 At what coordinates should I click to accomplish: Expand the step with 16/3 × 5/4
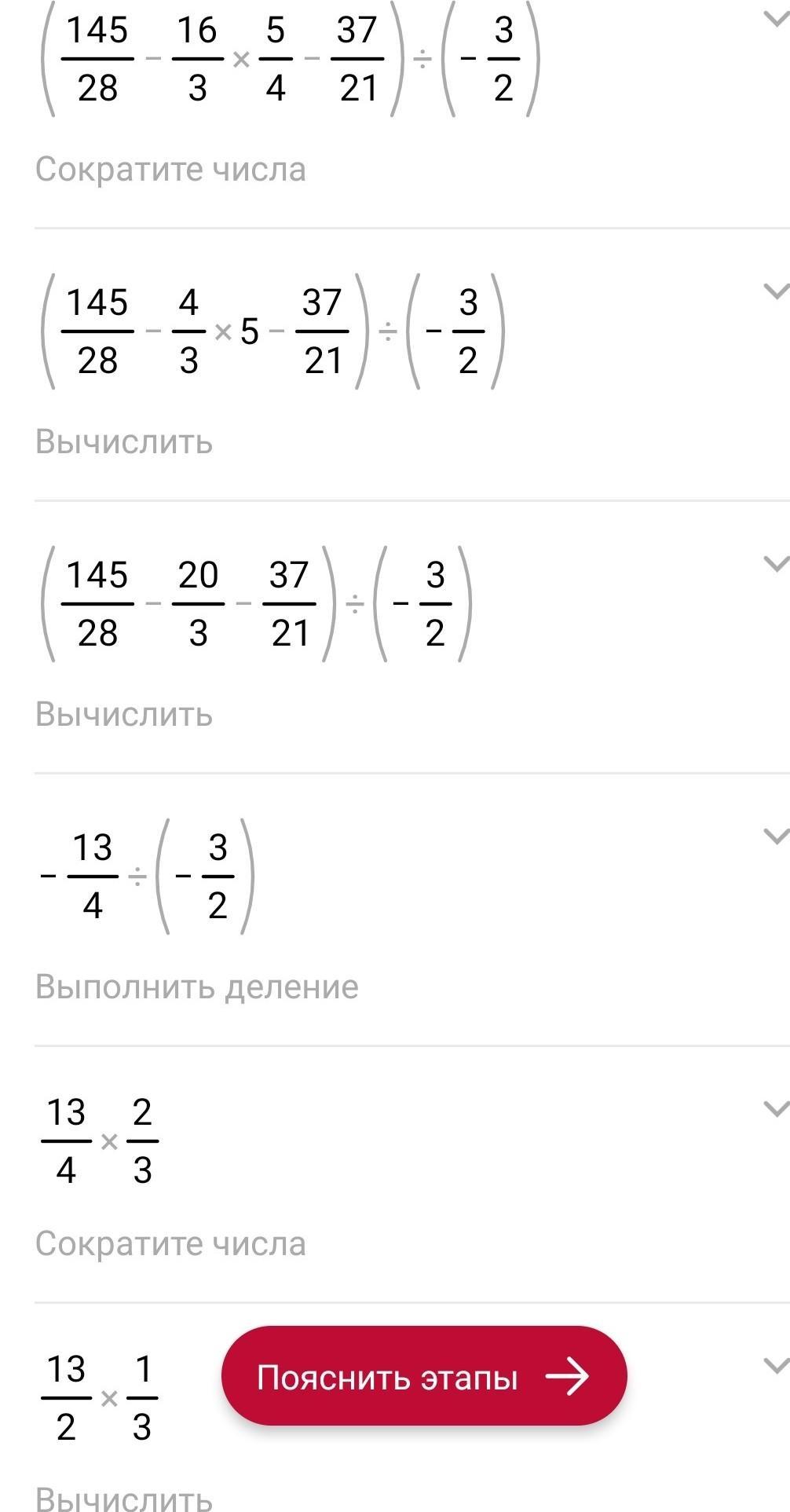point(776,20)
